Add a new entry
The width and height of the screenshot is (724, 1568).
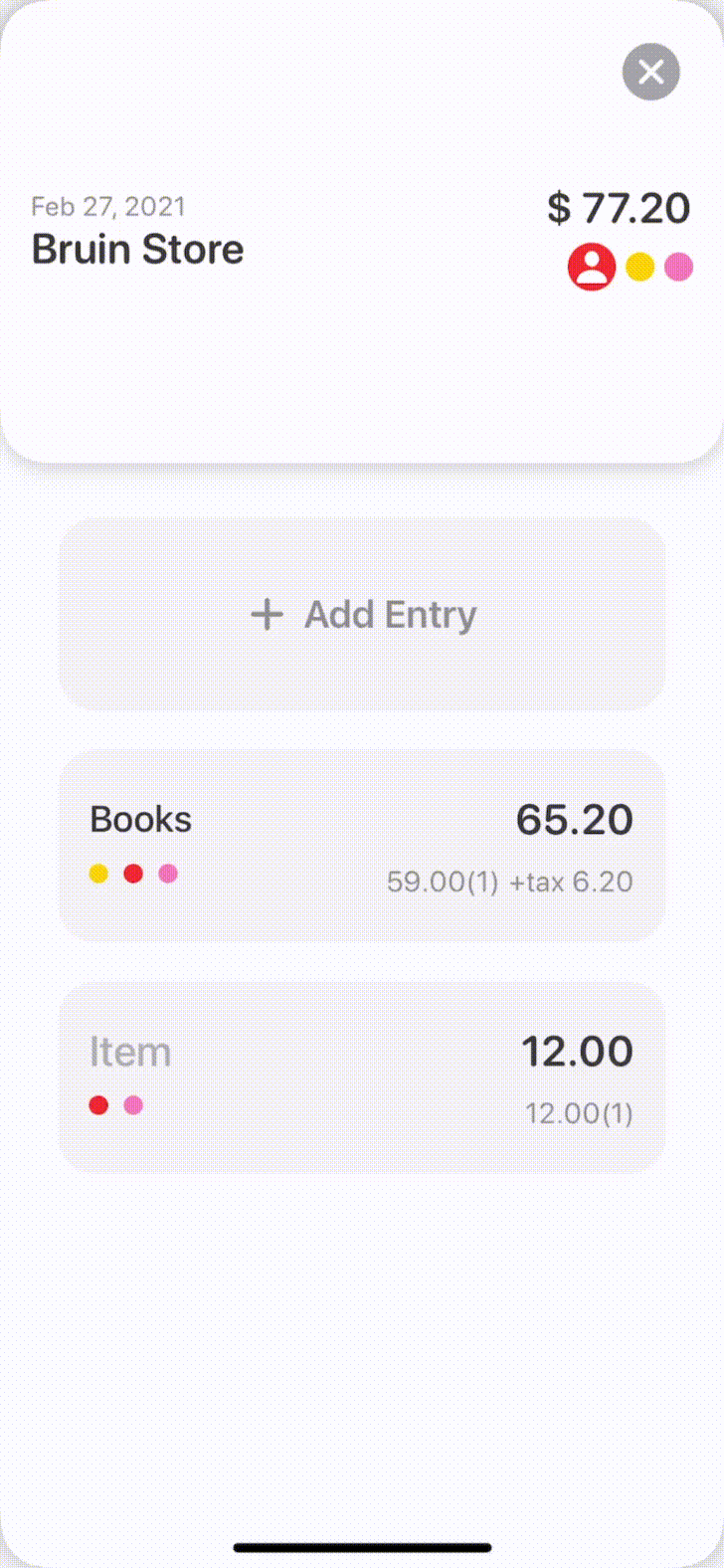pos(362,614)
